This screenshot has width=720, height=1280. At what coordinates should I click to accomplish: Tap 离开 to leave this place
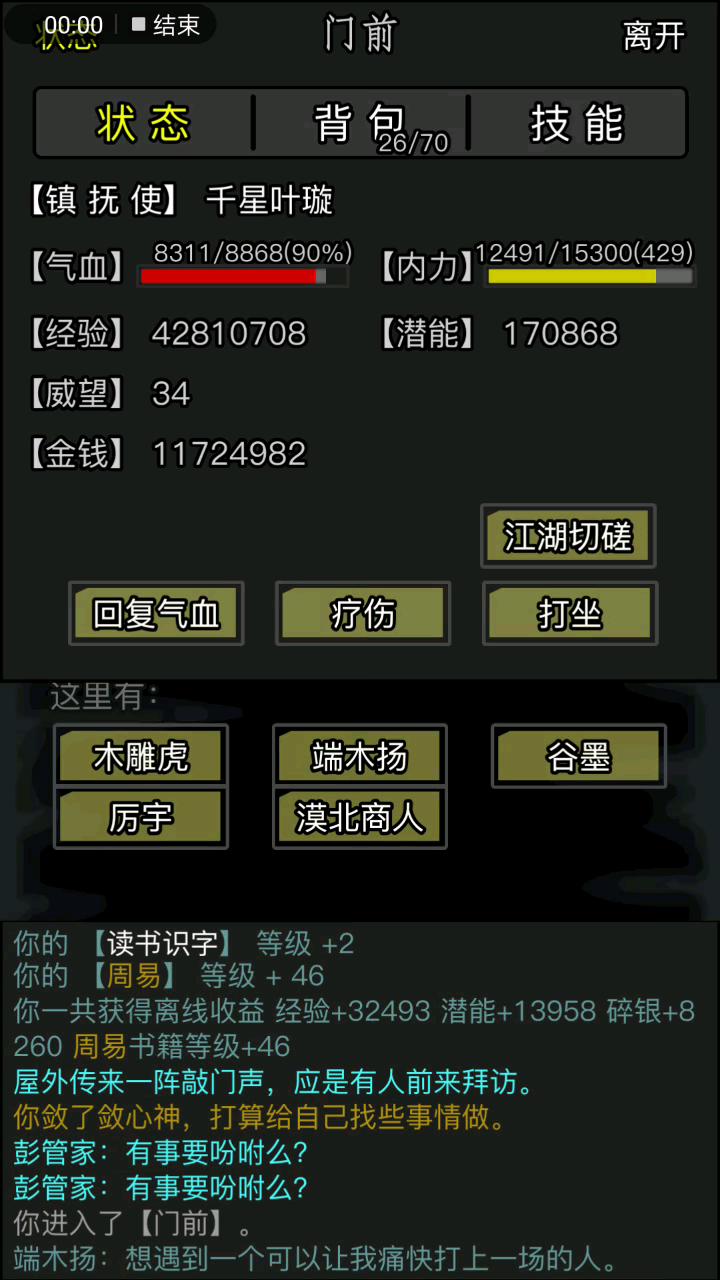[654, 36]
